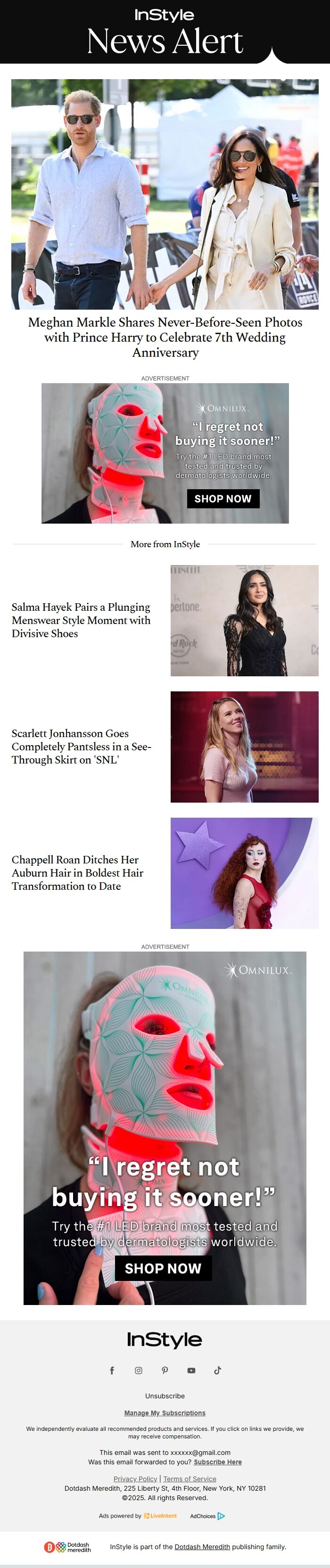This screenshot has width=330, height=1568.
Task: Open the Salma Hayek menswear style article
Action: [81, 620]
